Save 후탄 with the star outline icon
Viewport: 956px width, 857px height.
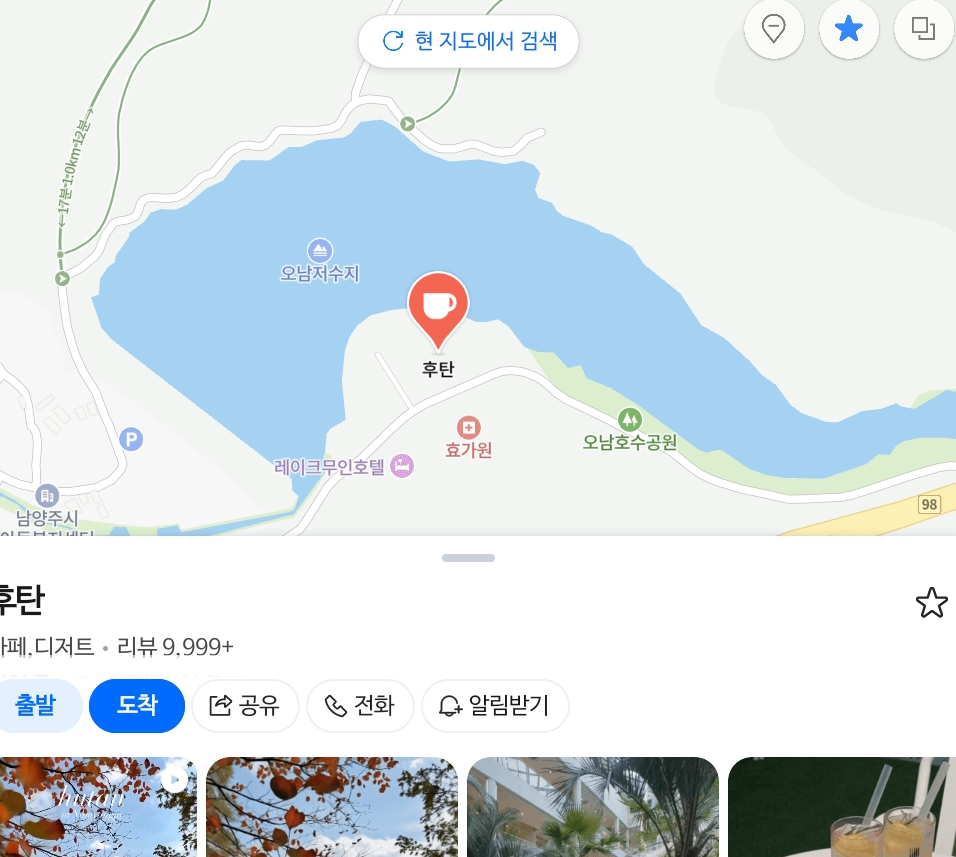931,603
